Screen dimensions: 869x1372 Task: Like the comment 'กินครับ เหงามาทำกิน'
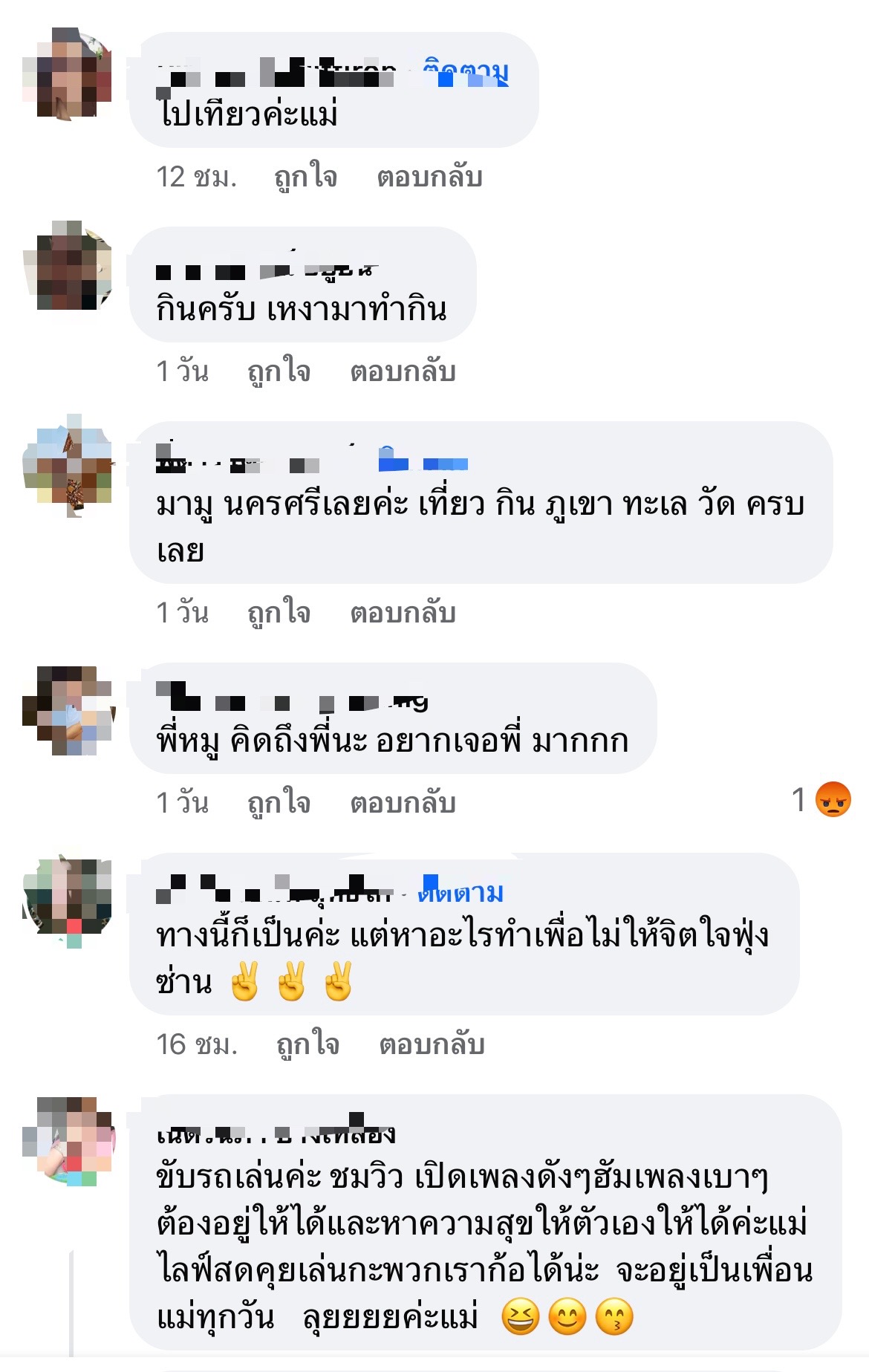(x=279, y=371)
